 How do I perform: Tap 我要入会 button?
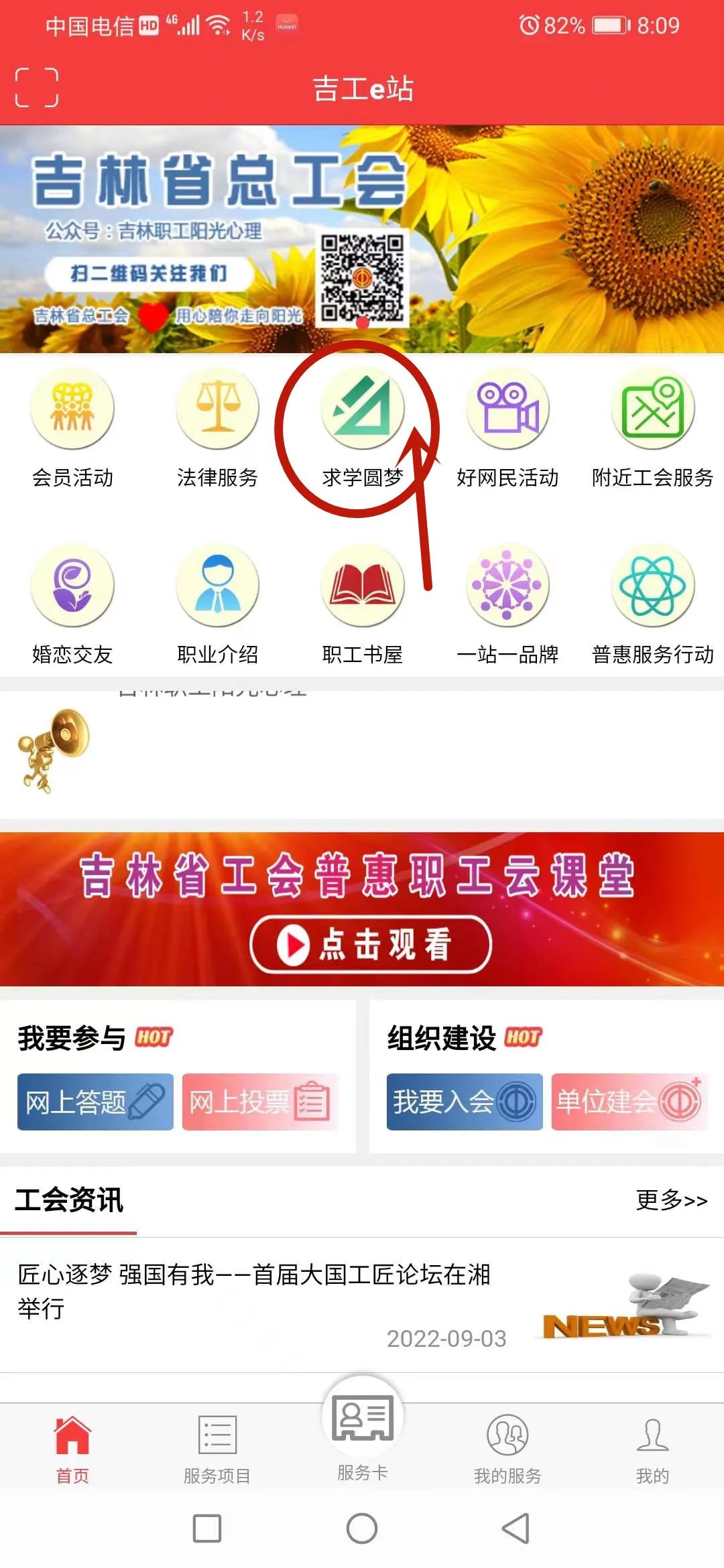coord(464,1102)
